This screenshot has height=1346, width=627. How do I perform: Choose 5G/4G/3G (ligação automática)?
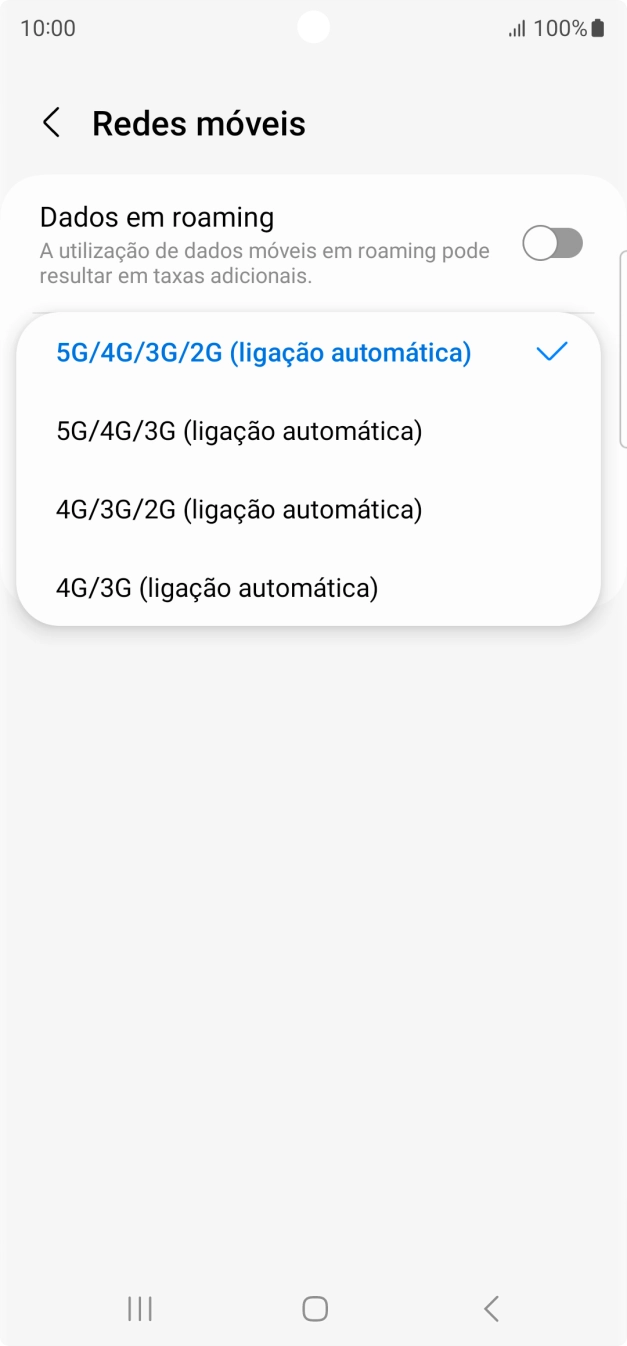308,431
